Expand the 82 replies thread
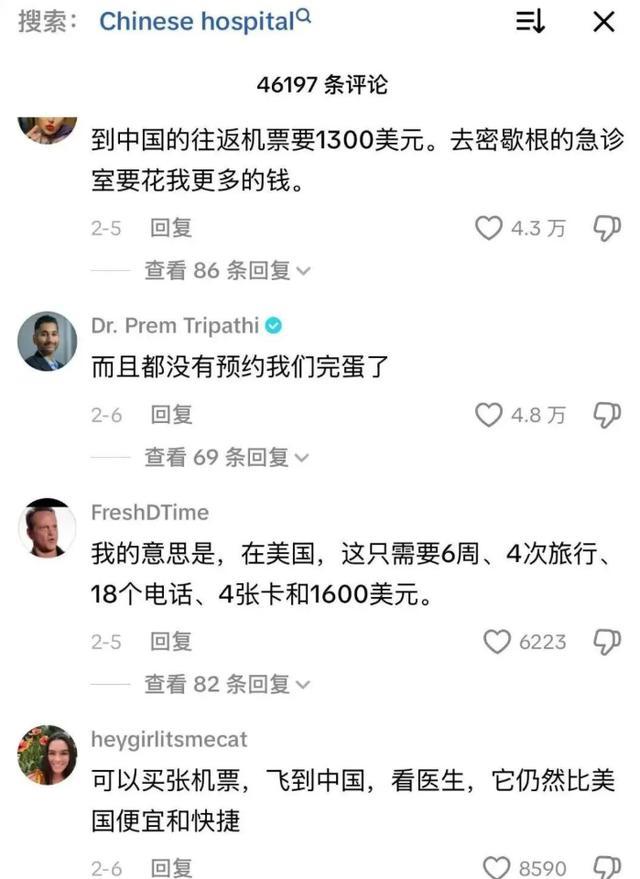This screenshot has height=879, width=640. tap(227, 684)
